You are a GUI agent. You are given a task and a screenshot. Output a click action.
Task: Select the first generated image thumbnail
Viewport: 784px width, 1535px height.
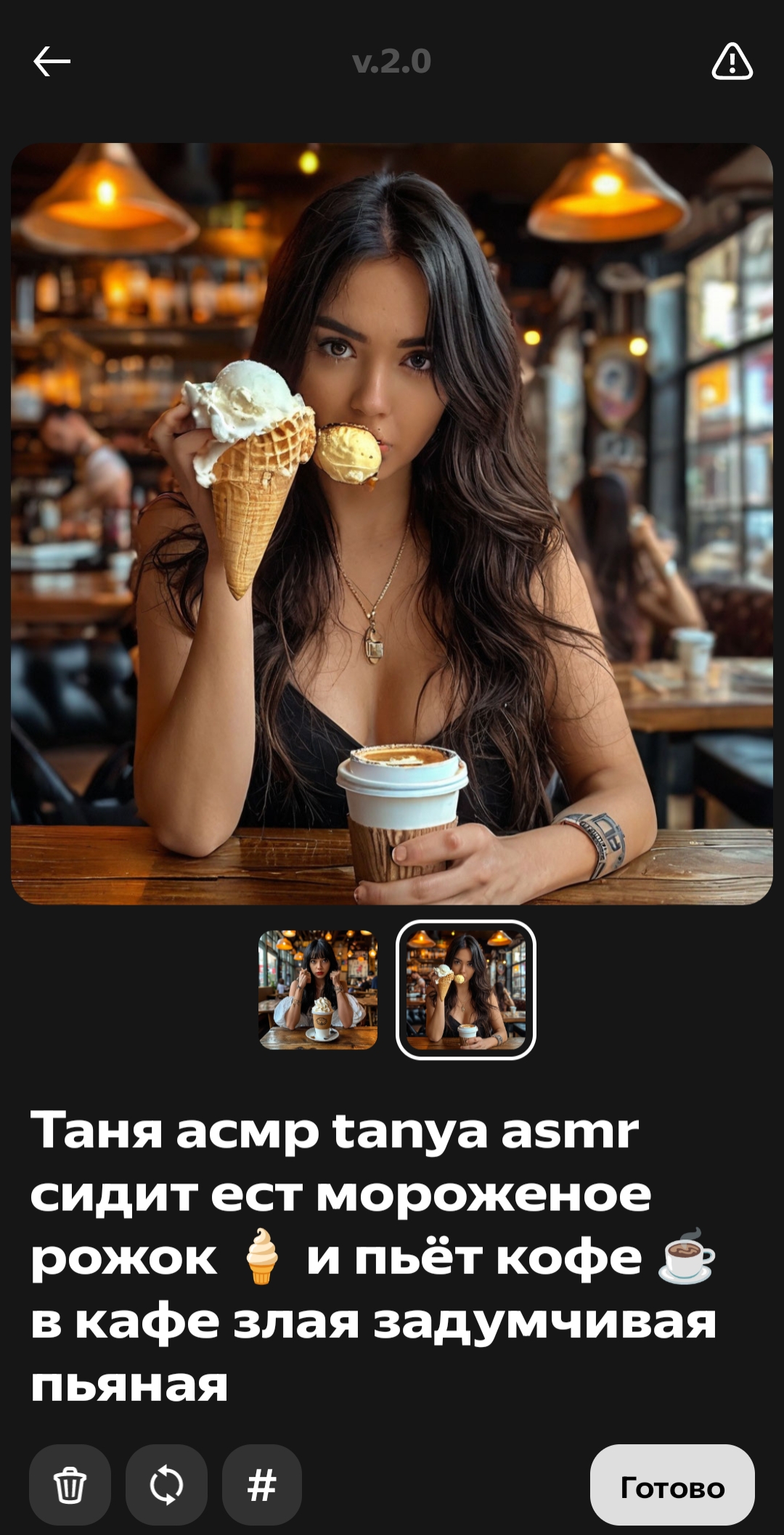click(318, 990)
